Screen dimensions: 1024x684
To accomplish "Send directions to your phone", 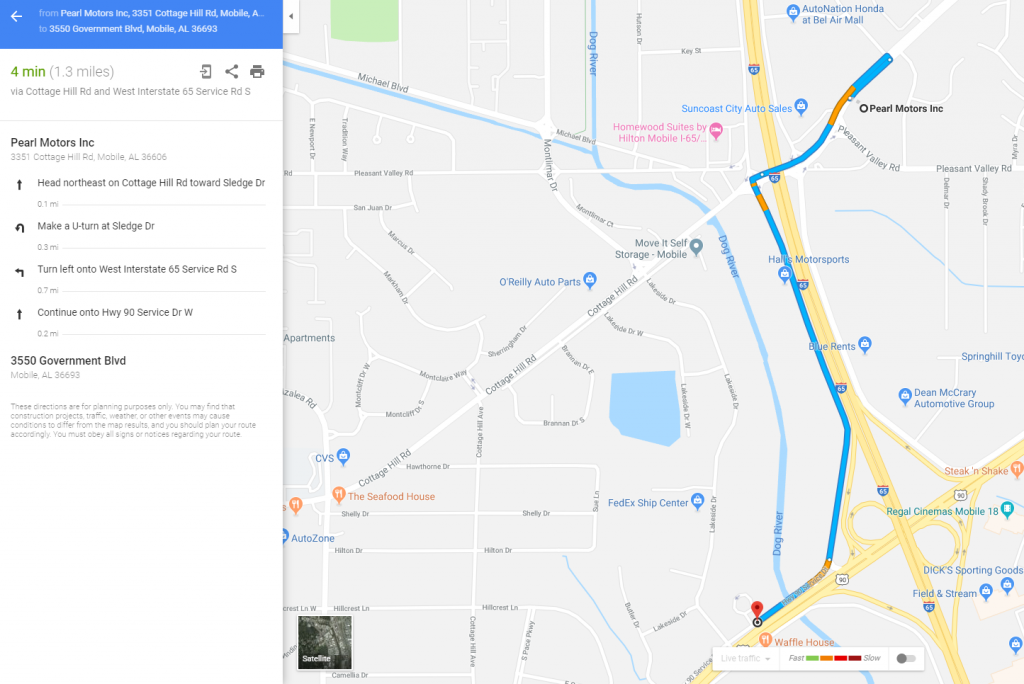I will click(205, 71).
